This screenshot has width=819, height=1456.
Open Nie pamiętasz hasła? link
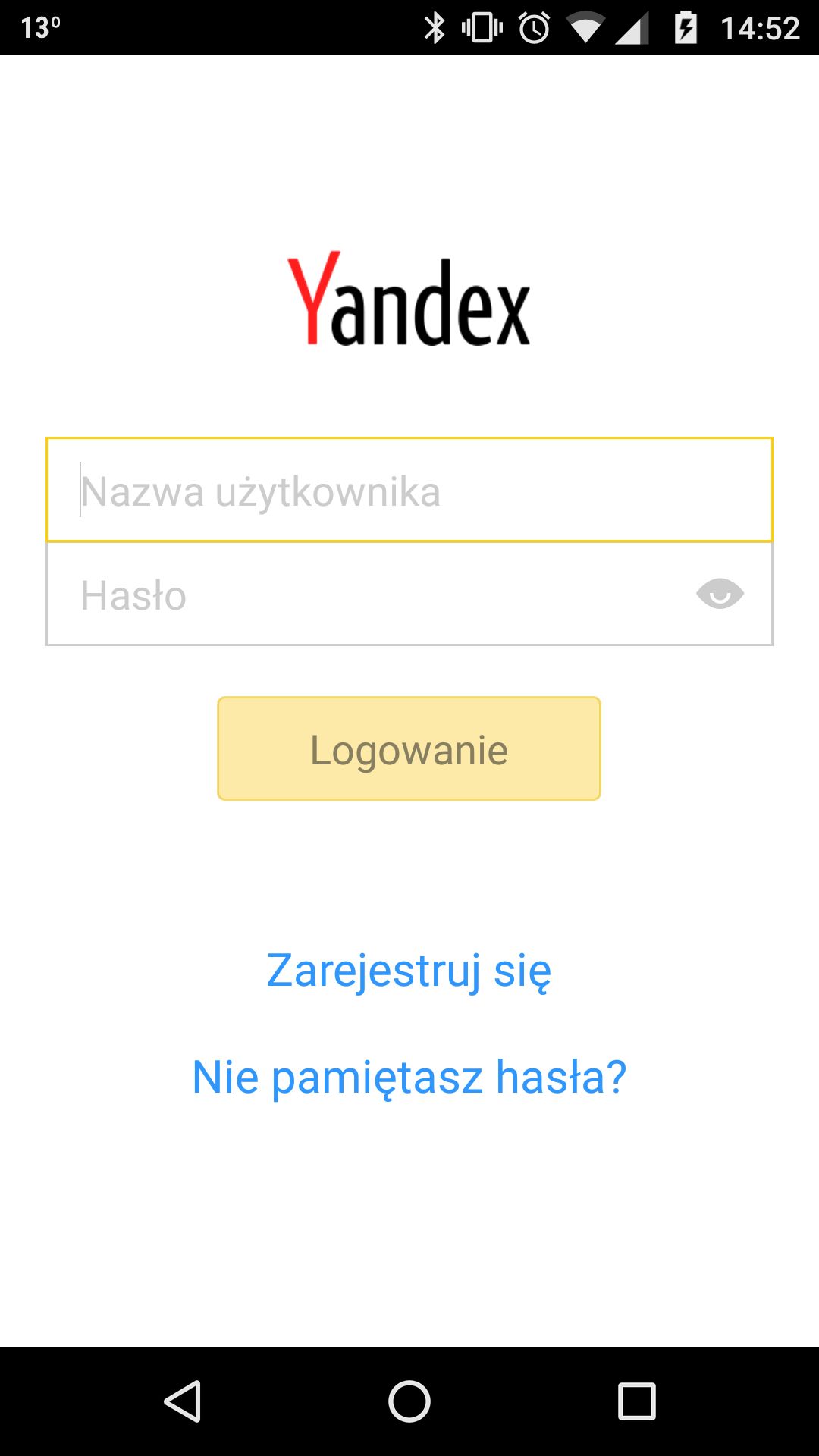[409, 1077]
